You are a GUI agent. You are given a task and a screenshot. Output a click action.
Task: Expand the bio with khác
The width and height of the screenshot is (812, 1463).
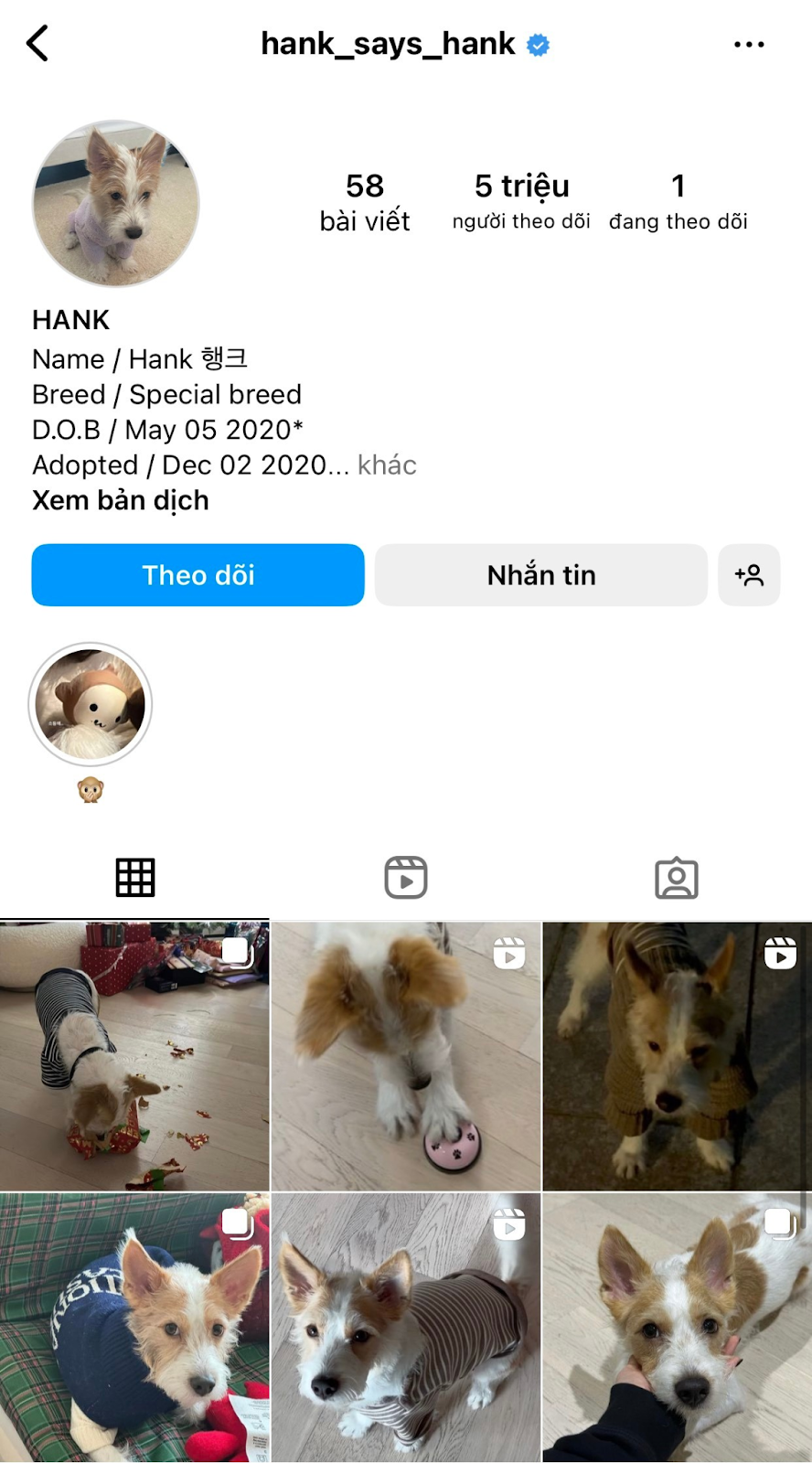coord(387,465)
